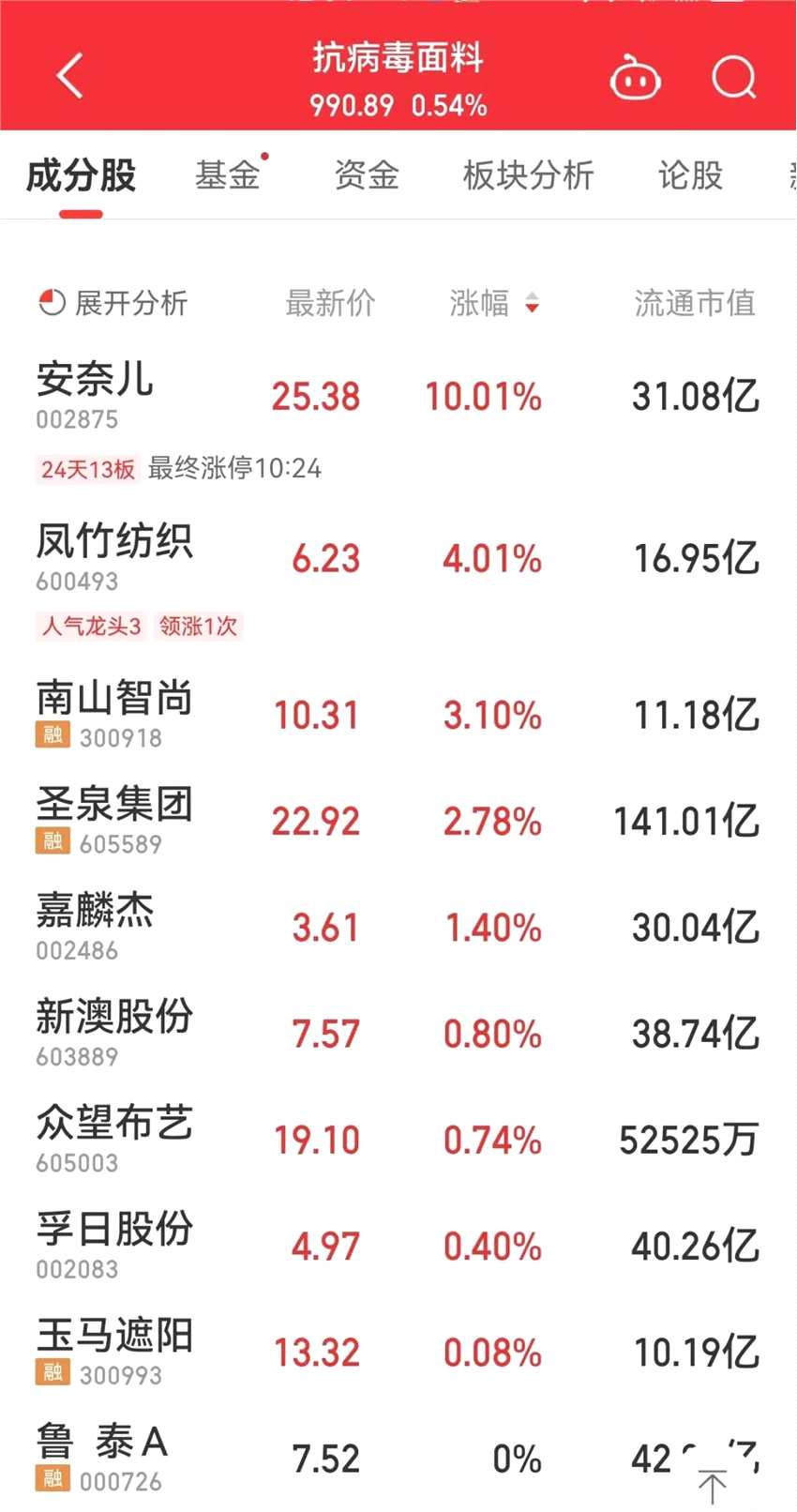This screenshot has height=1512, width=797.
Task: Switch to the 资金 tab
Action: 367,175
